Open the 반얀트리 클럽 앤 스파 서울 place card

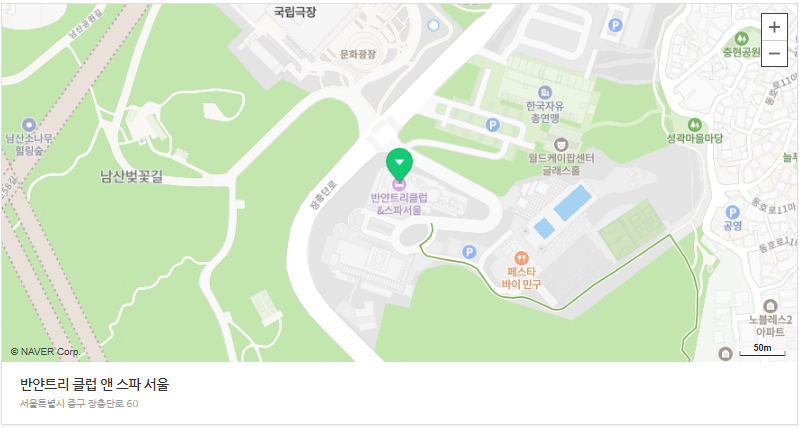click(x=95, y=384)
